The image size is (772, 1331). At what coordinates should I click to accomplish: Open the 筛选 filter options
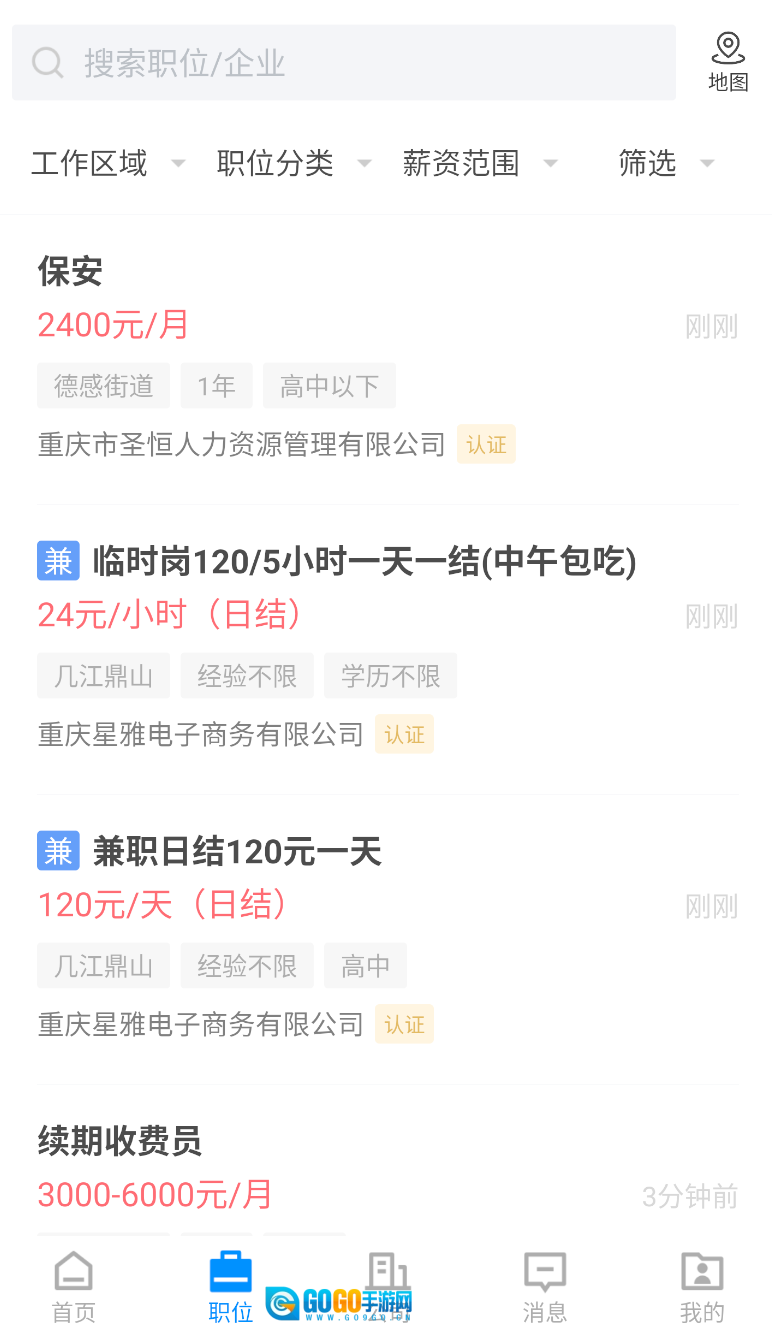click(665, 163)
